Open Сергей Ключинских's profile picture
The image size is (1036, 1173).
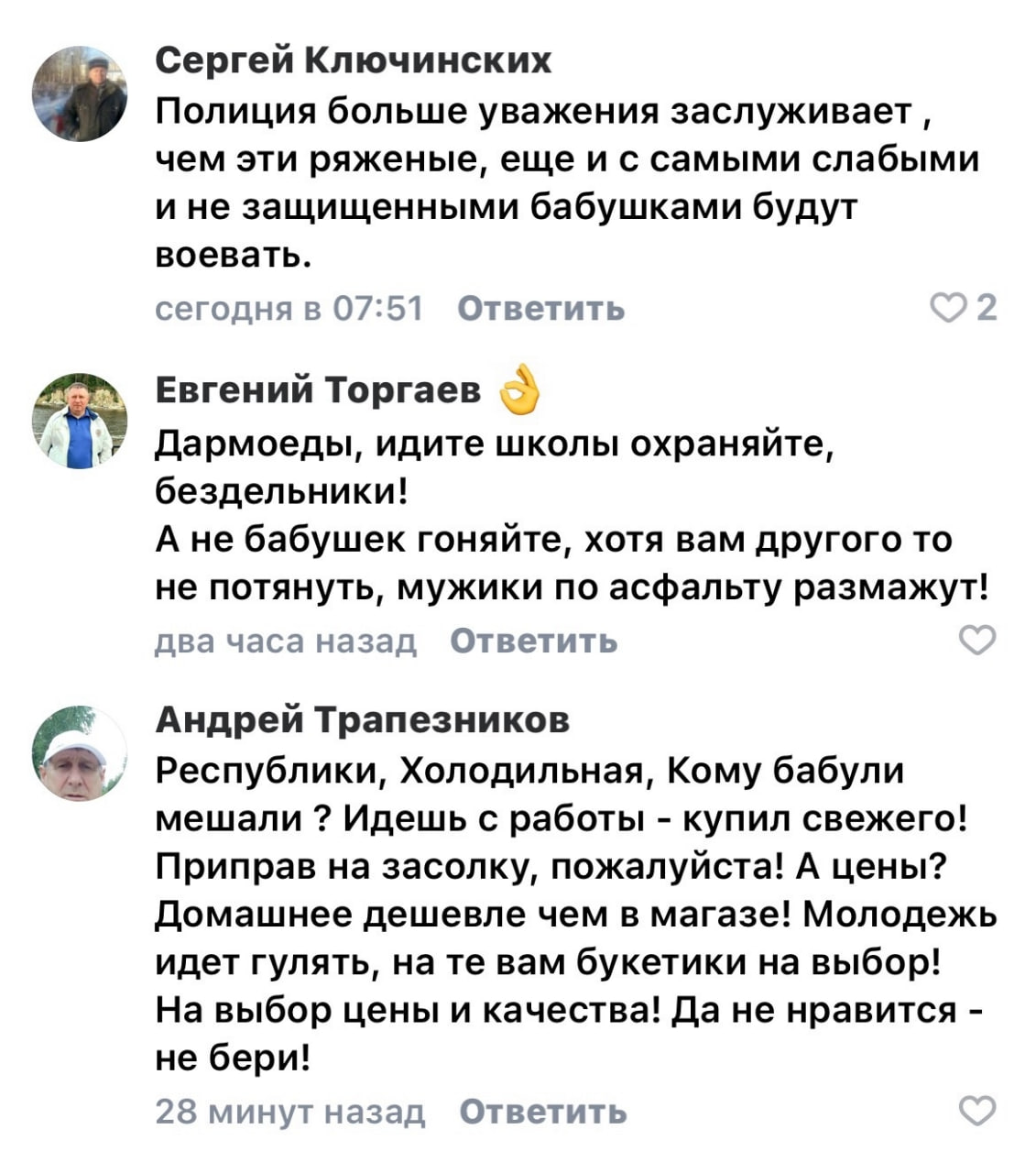point(80,93)
